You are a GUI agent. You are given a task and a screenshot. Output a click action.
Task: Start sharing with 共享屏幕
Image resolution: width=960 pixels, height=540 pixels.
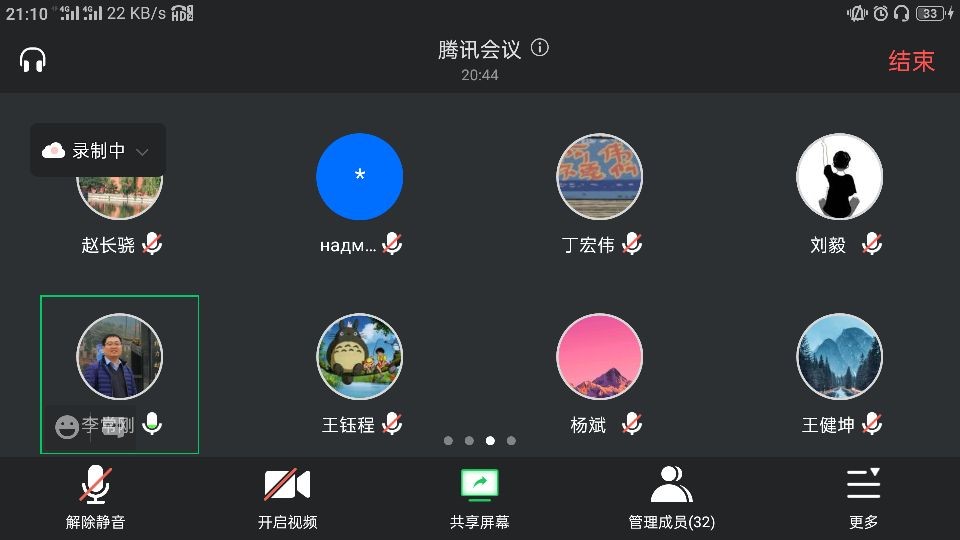(479, 497)
